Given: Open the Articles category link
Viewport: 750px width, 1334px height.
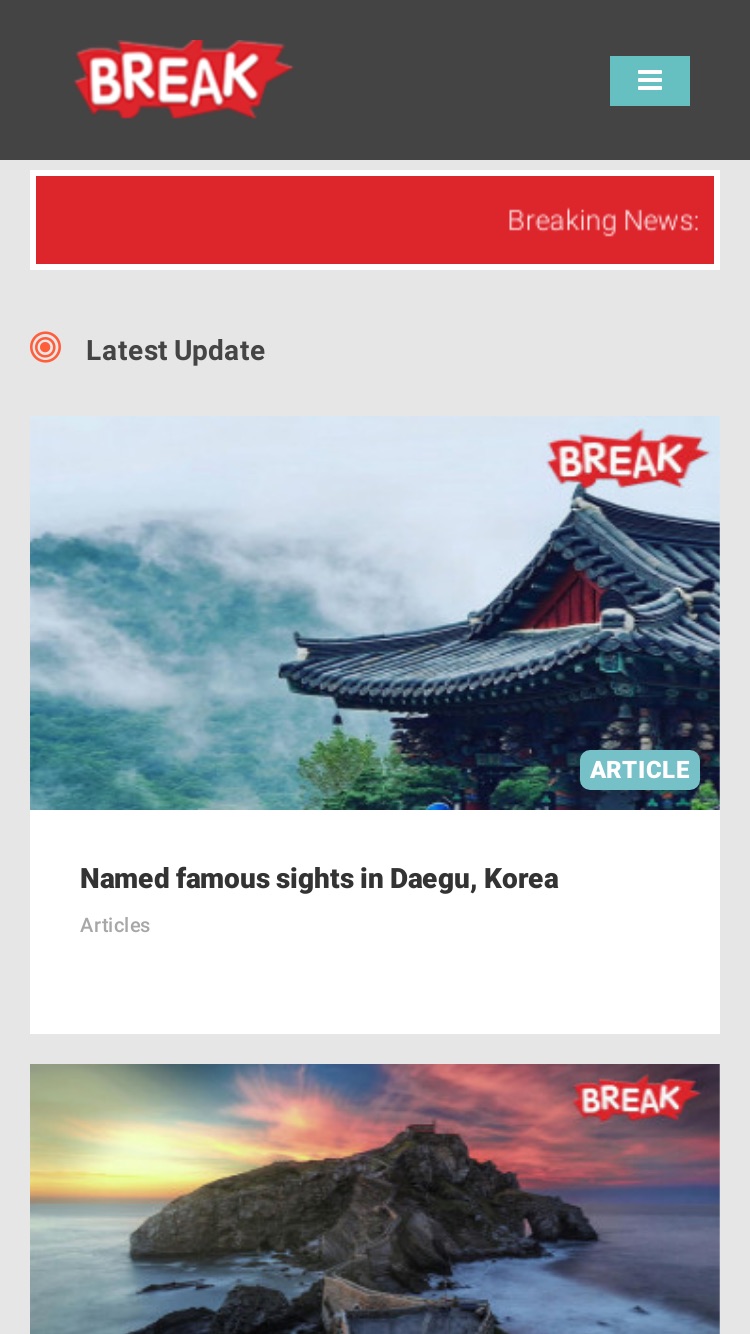Looking at the screenshot, I should 115,925.
